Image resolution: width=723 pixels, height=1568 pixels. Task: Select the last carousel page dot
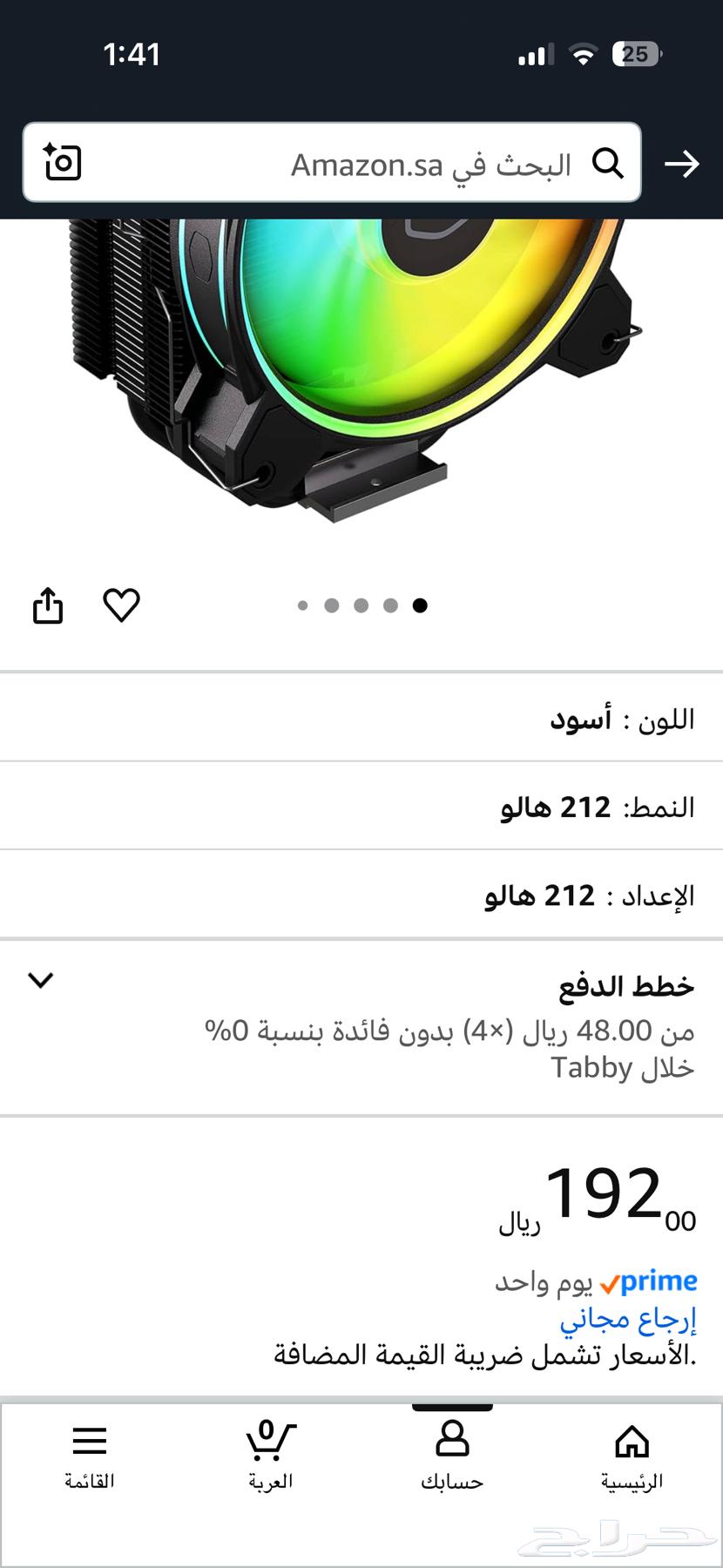[419, 605]
